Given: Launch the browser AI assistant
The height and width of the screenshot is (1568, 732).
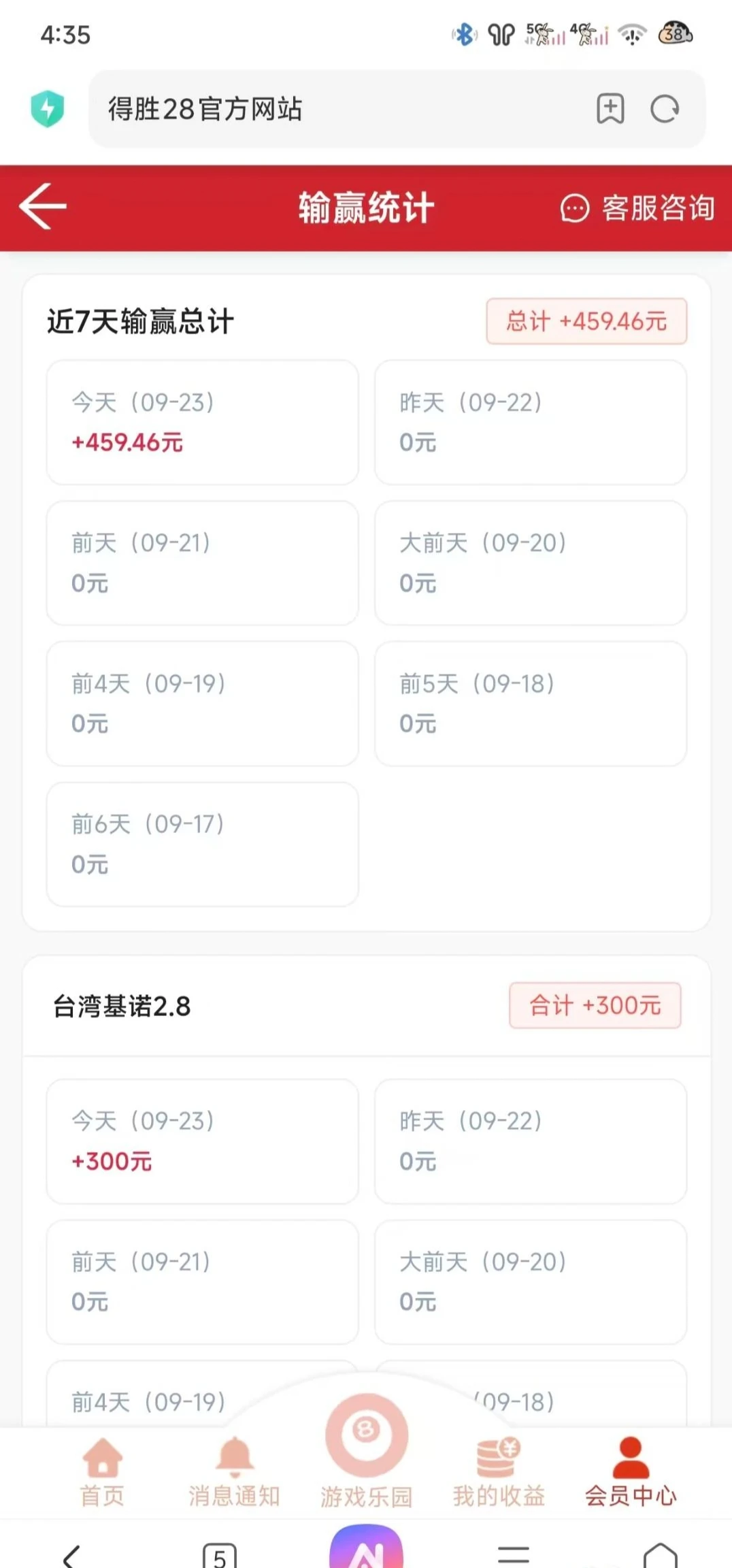Looking at the screenshot, I should click(366, 1550).
